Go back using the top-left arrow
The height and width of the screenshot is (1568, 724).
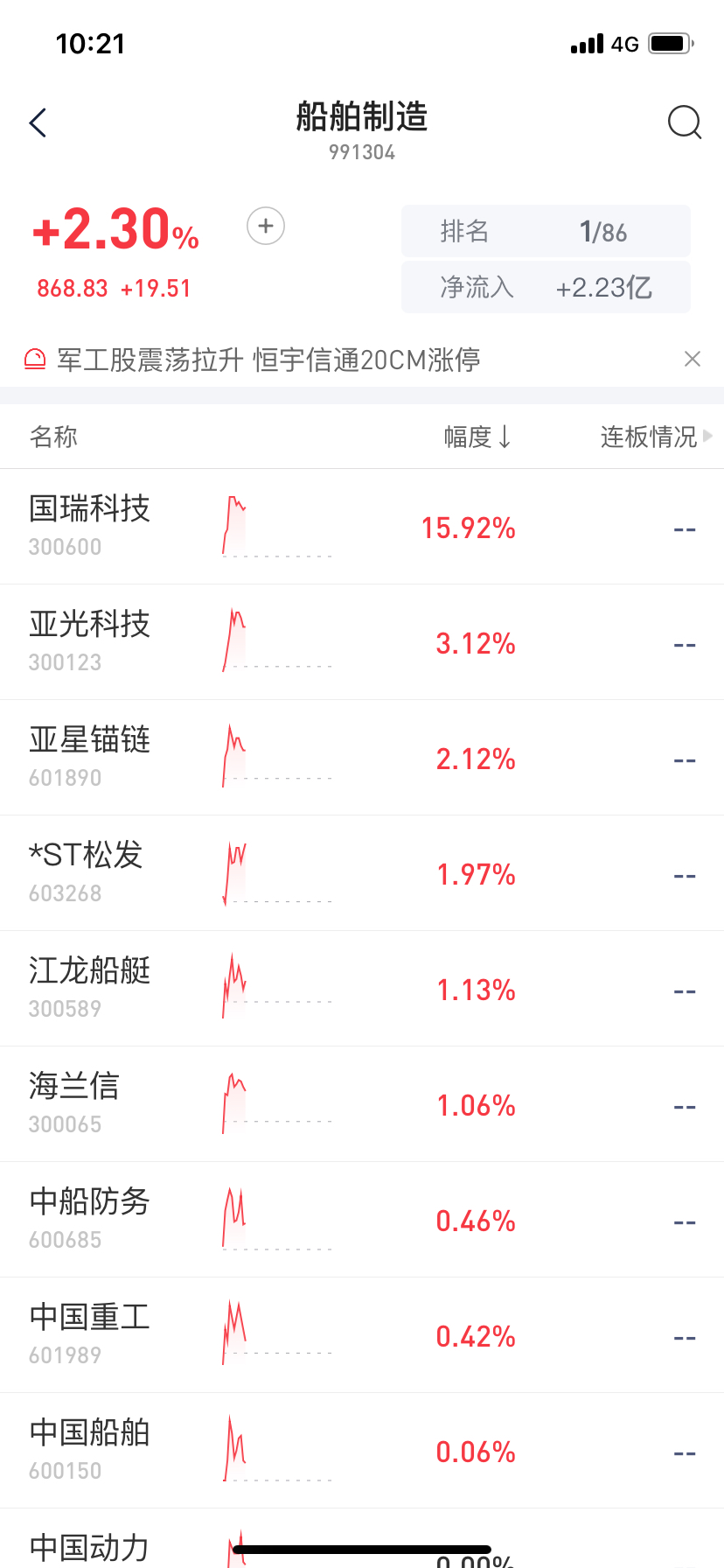pos(38,123)
